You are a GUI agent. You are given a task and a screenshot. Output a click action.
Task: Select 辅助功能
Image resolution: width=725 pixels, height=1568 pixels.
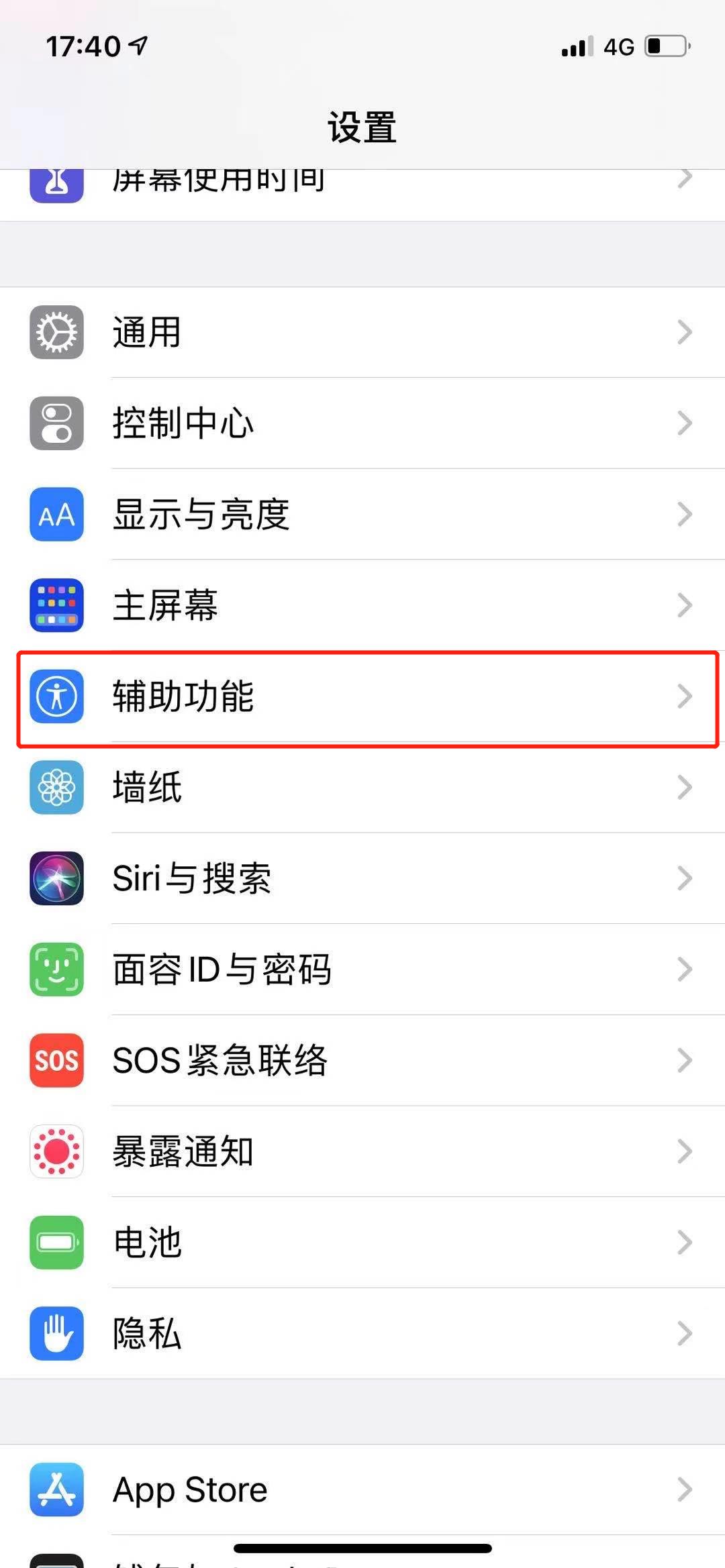point(362,696)
